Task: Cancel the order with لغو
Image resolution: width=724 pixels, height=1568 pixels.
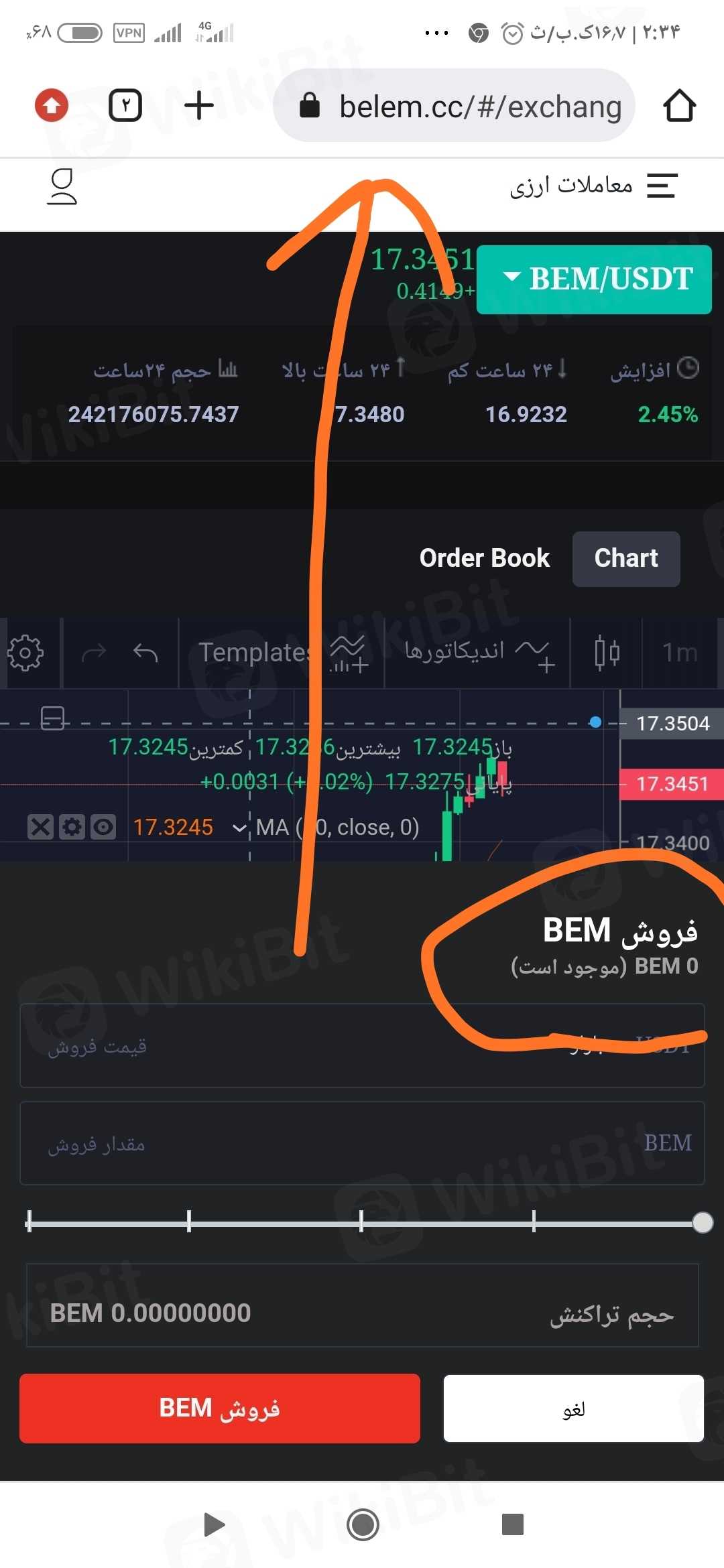Action: coord(573,1408)
